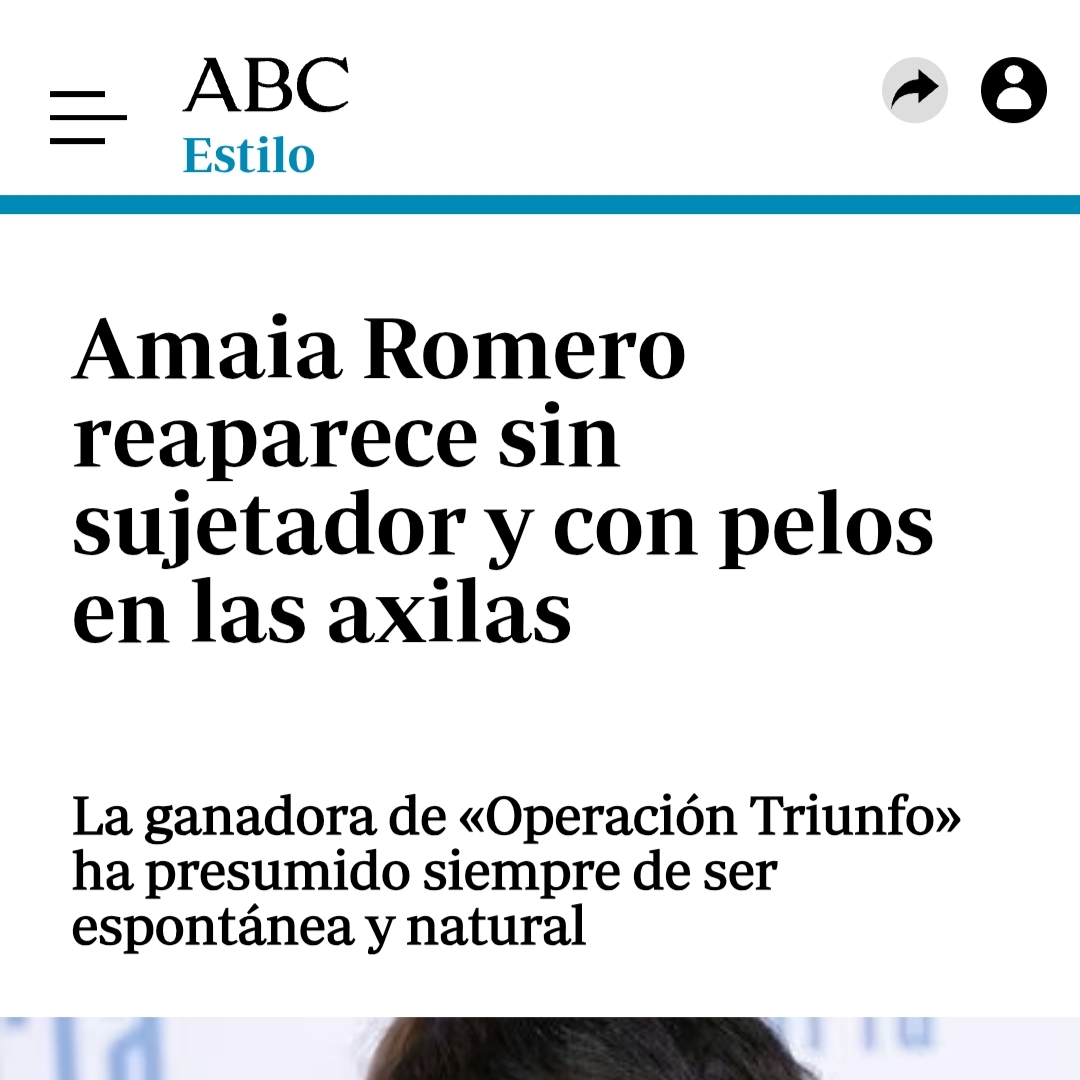Go to the Estilo section
This screenshot has height=1080, width=1080.
[249, 157]
